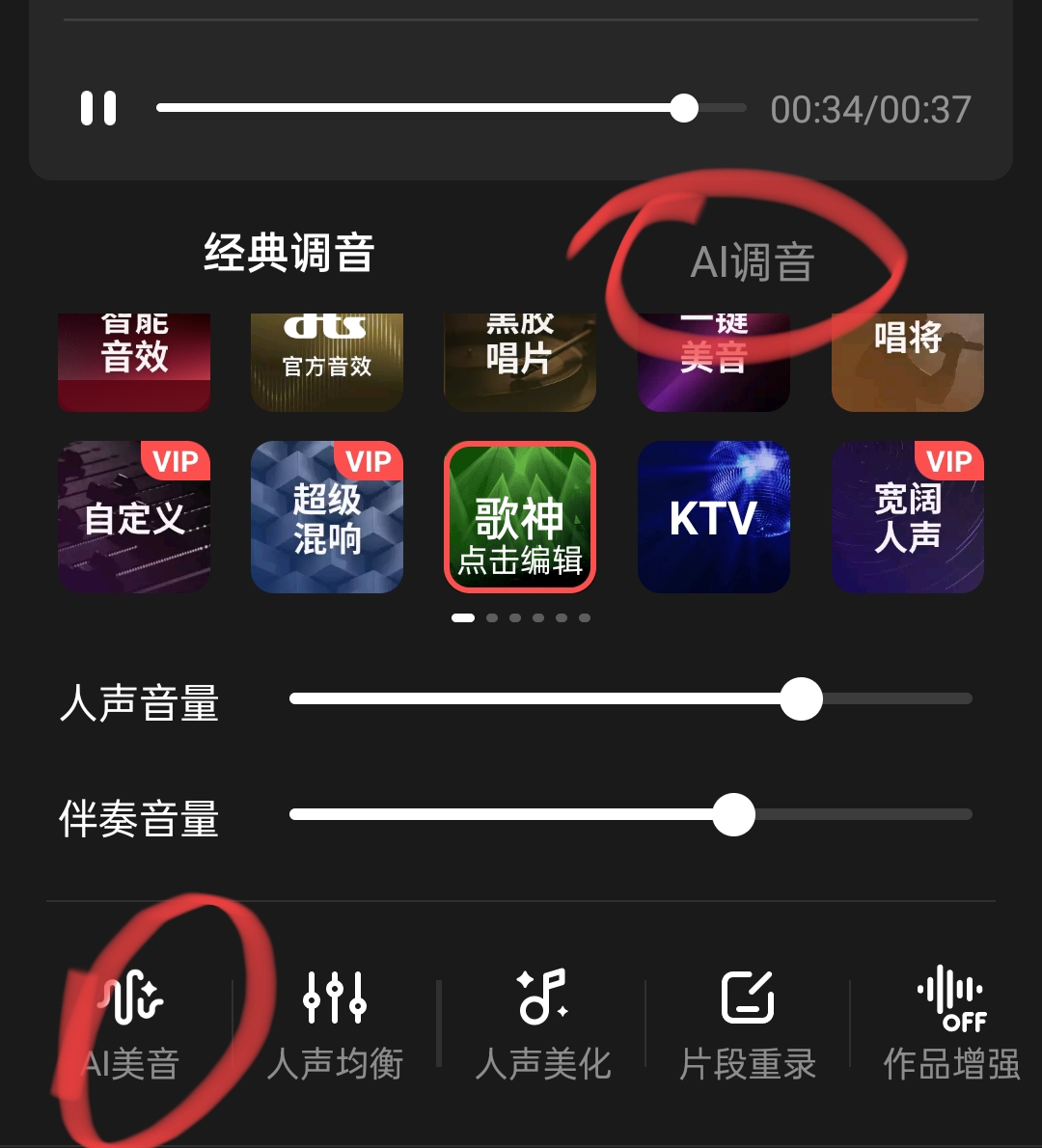
Task: Turn on 作品增强 enhancement
Action: point(951,1023)
